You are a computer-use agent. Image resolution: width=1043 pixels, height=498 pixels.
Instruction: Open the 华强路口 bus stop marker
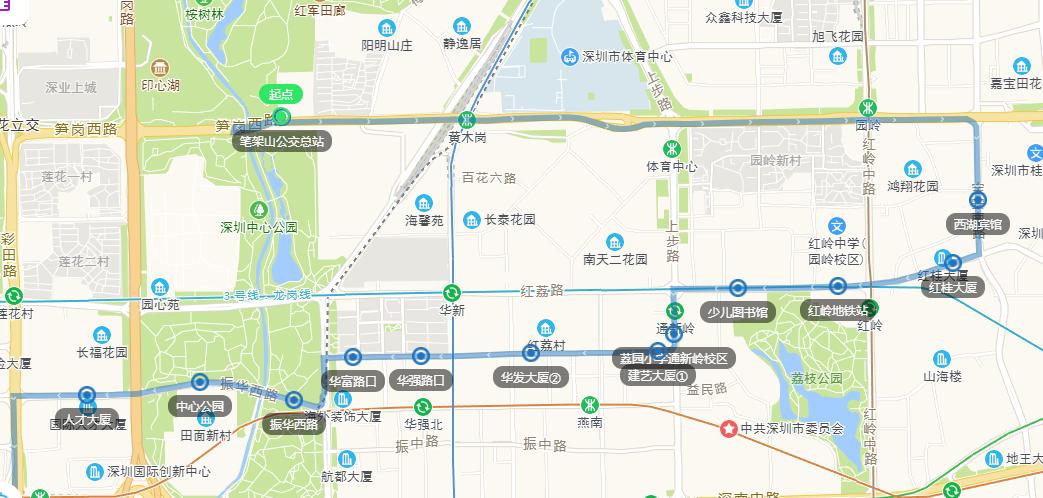pyautogui.click(x=421, y=356)
